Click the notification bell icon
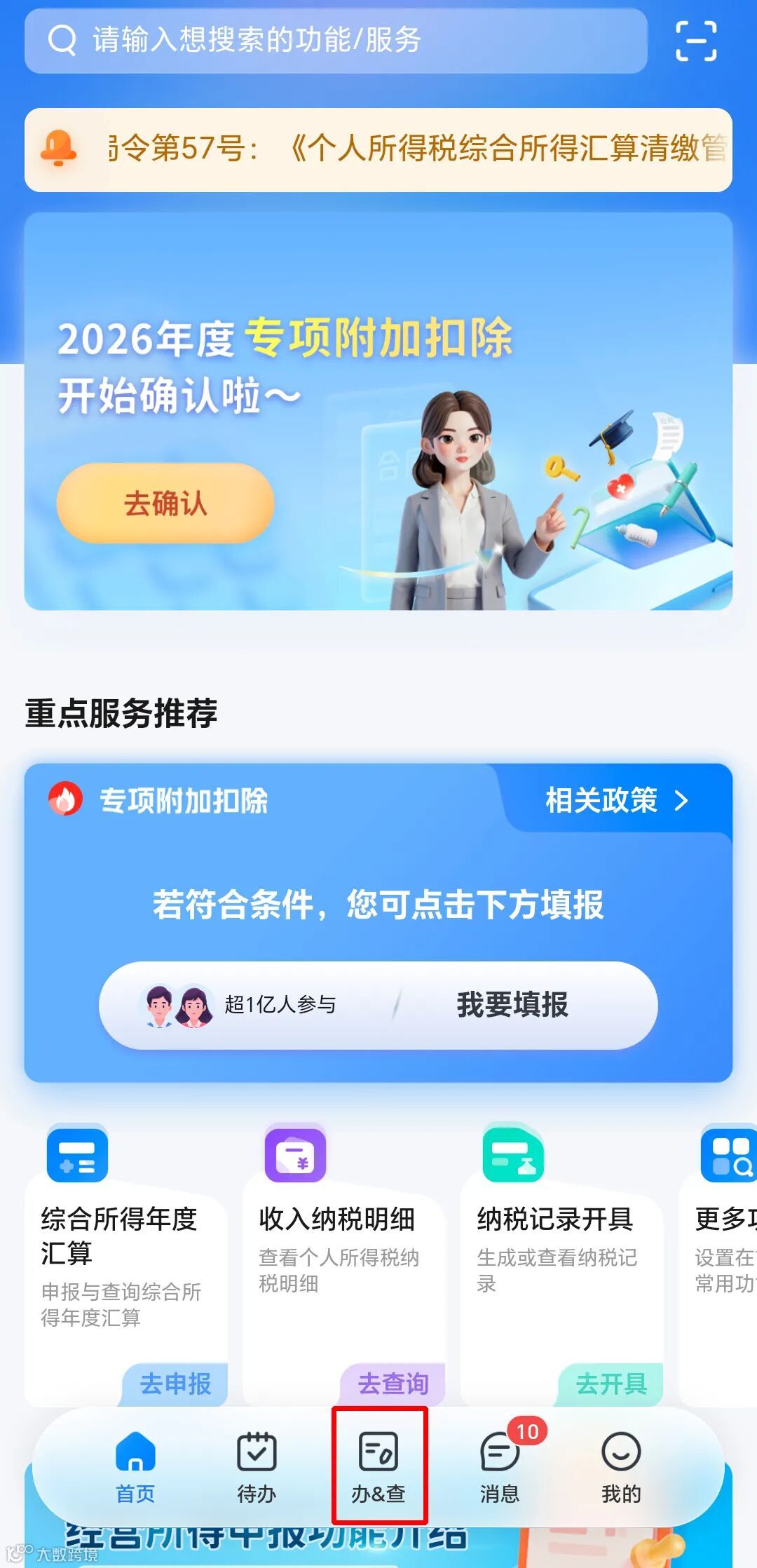This screenshot has width=757, height=1568. [59, 149]
